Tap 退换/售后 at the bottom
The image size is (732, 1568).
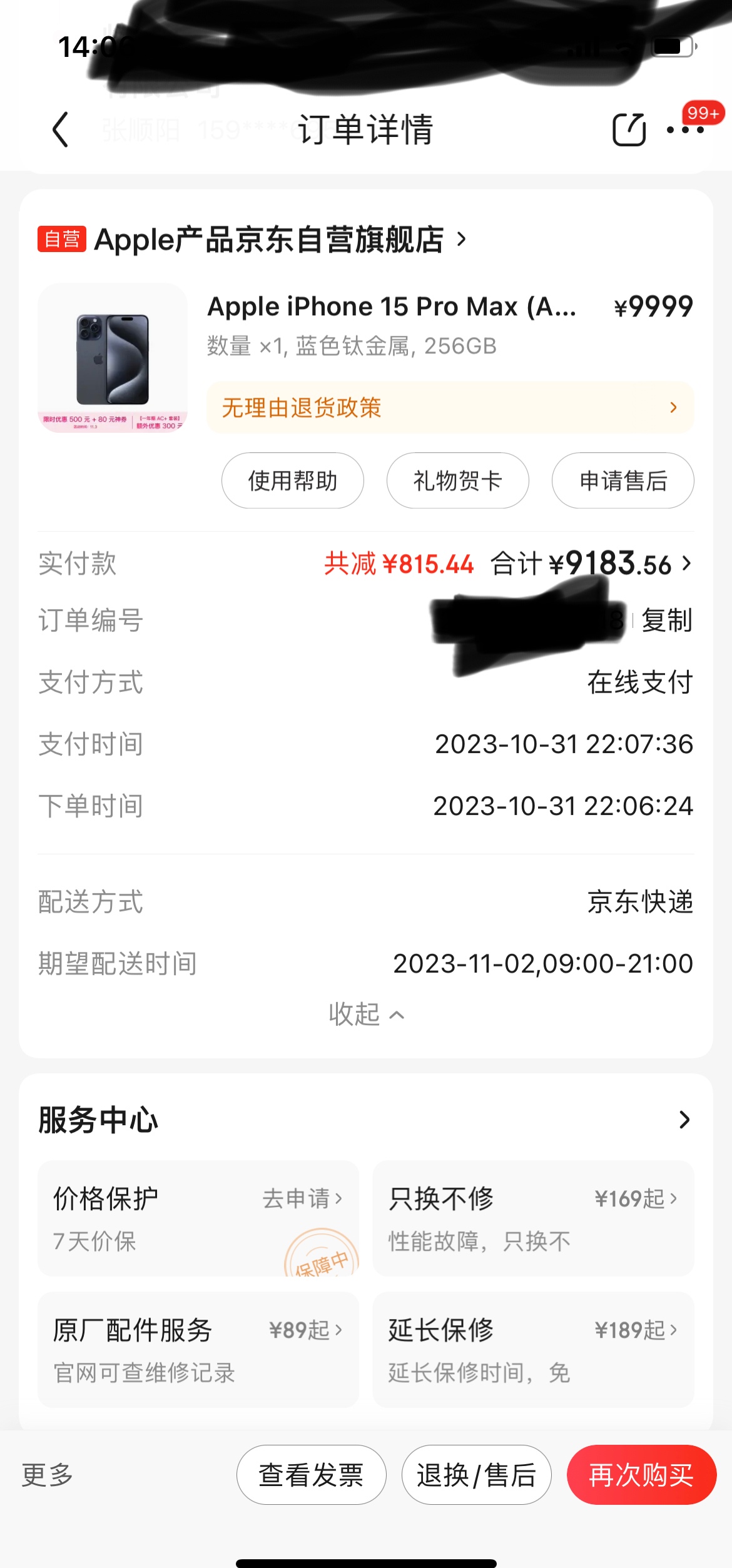tap(476, 1475)
